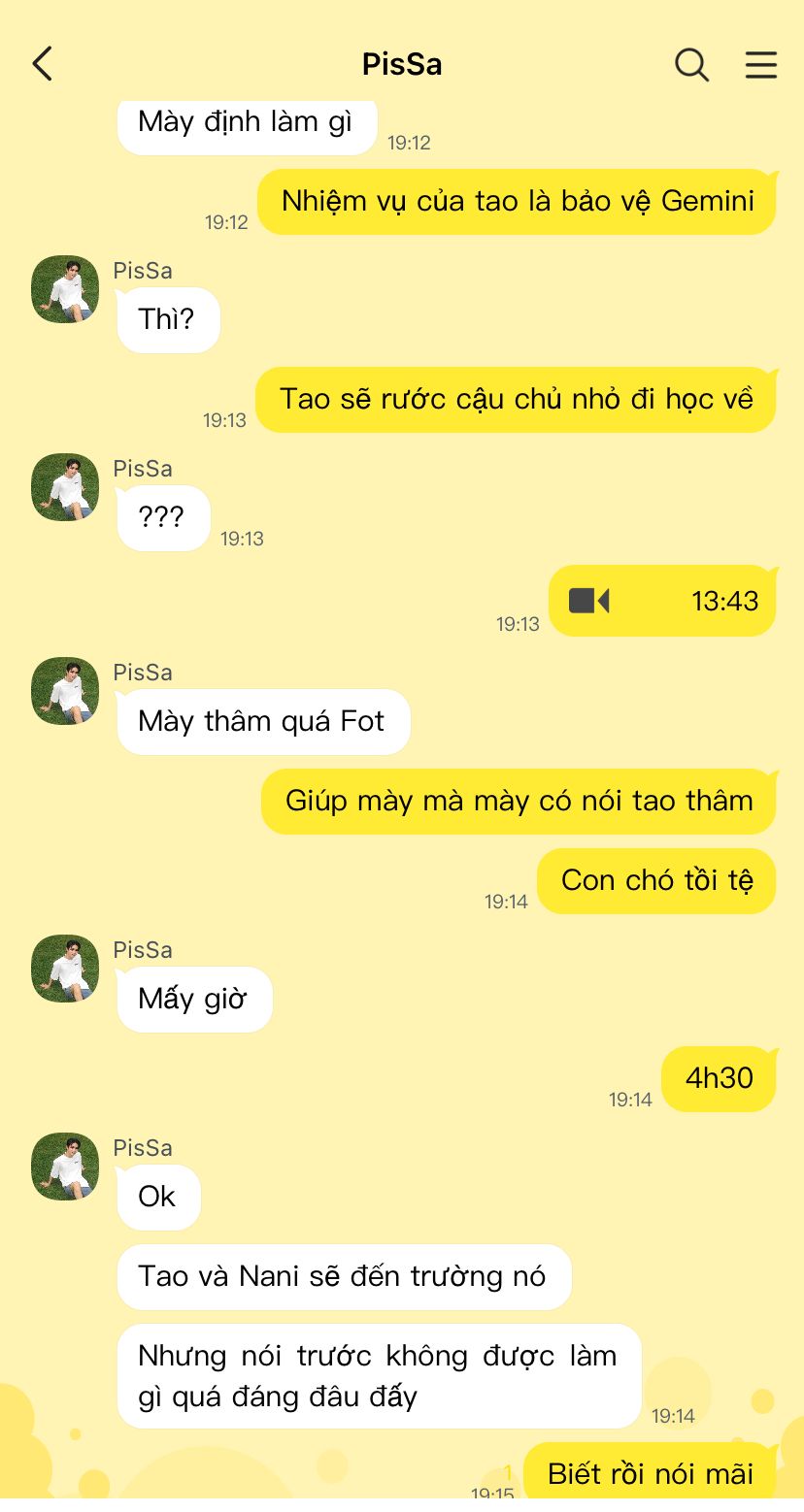Open PisSa's avatar next to "Thì?"
This screenshot has height=1512, width=804.
click(65, 289)
